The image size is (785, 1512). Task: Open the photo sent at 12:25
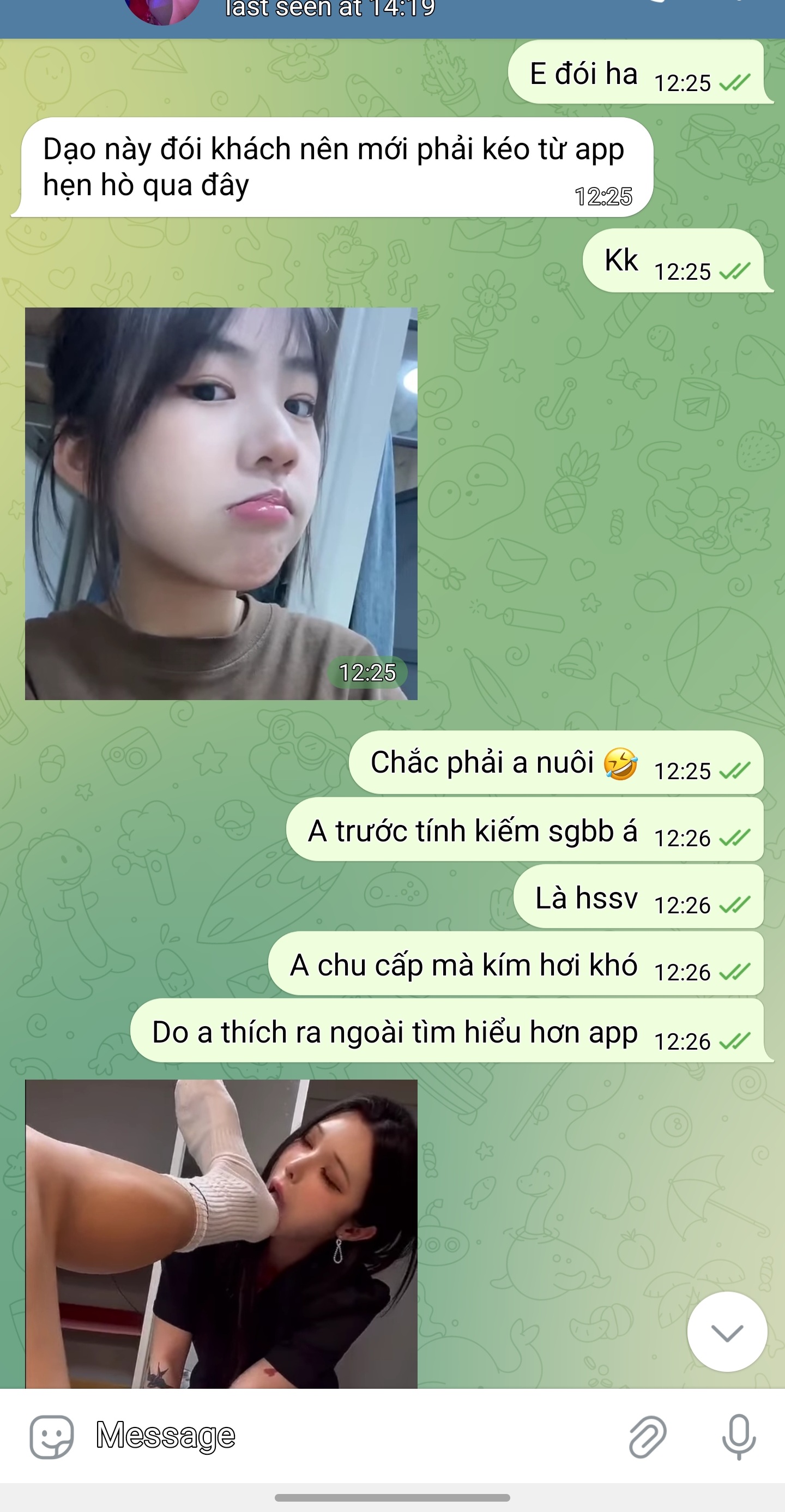tap(221, 503)
